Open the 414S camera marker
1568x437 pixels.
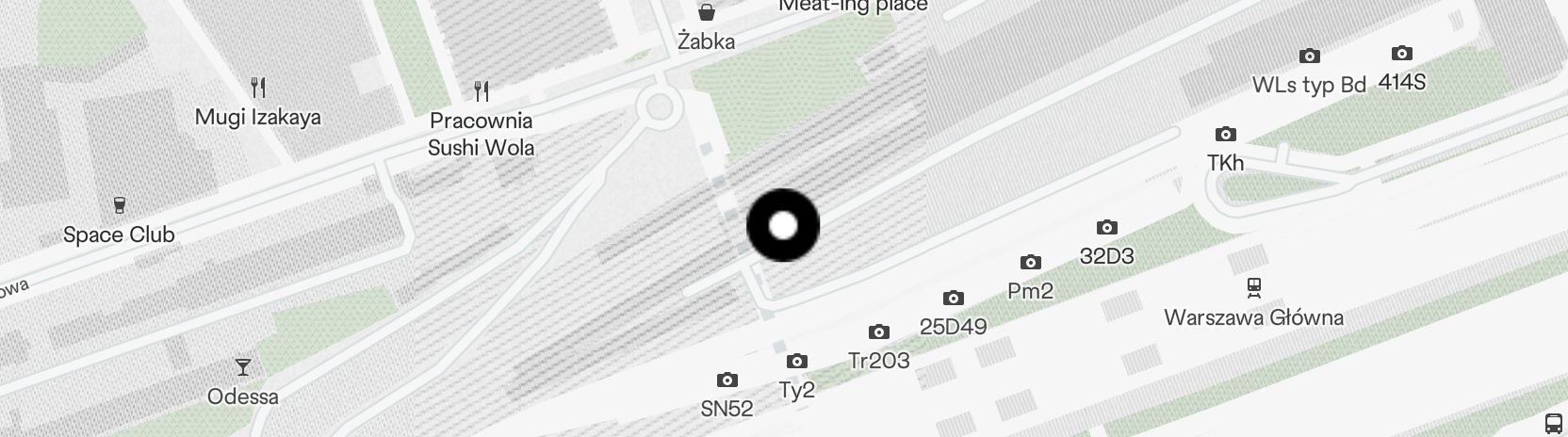pos(1401,53)
